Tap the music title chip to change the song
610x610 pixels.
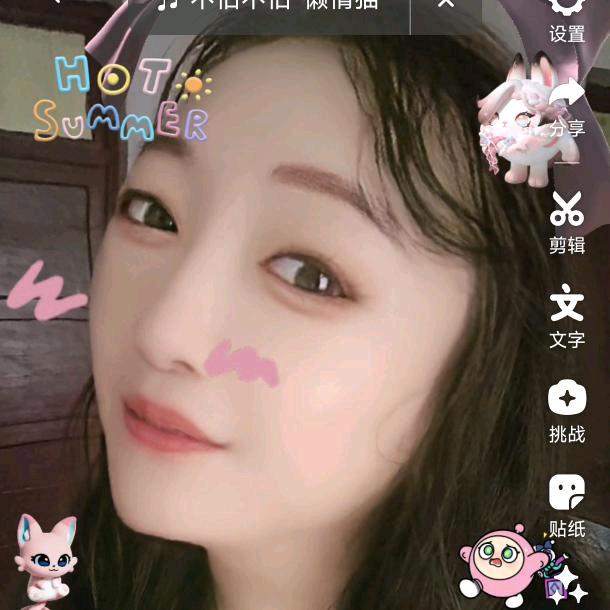point(280,6)
